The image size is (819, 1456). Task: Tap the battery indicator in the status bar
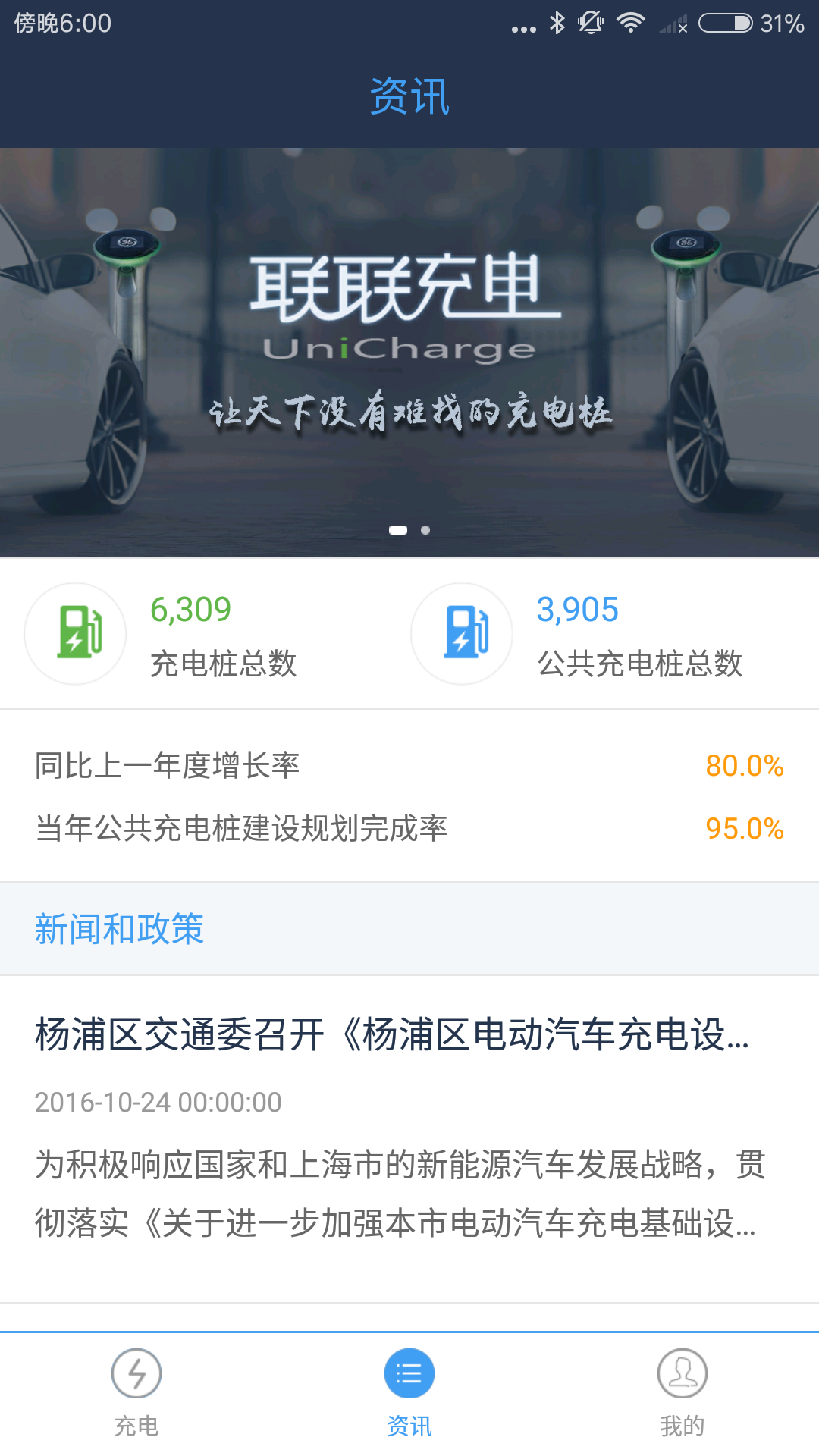pyautogui.click(x=726, y=23)
